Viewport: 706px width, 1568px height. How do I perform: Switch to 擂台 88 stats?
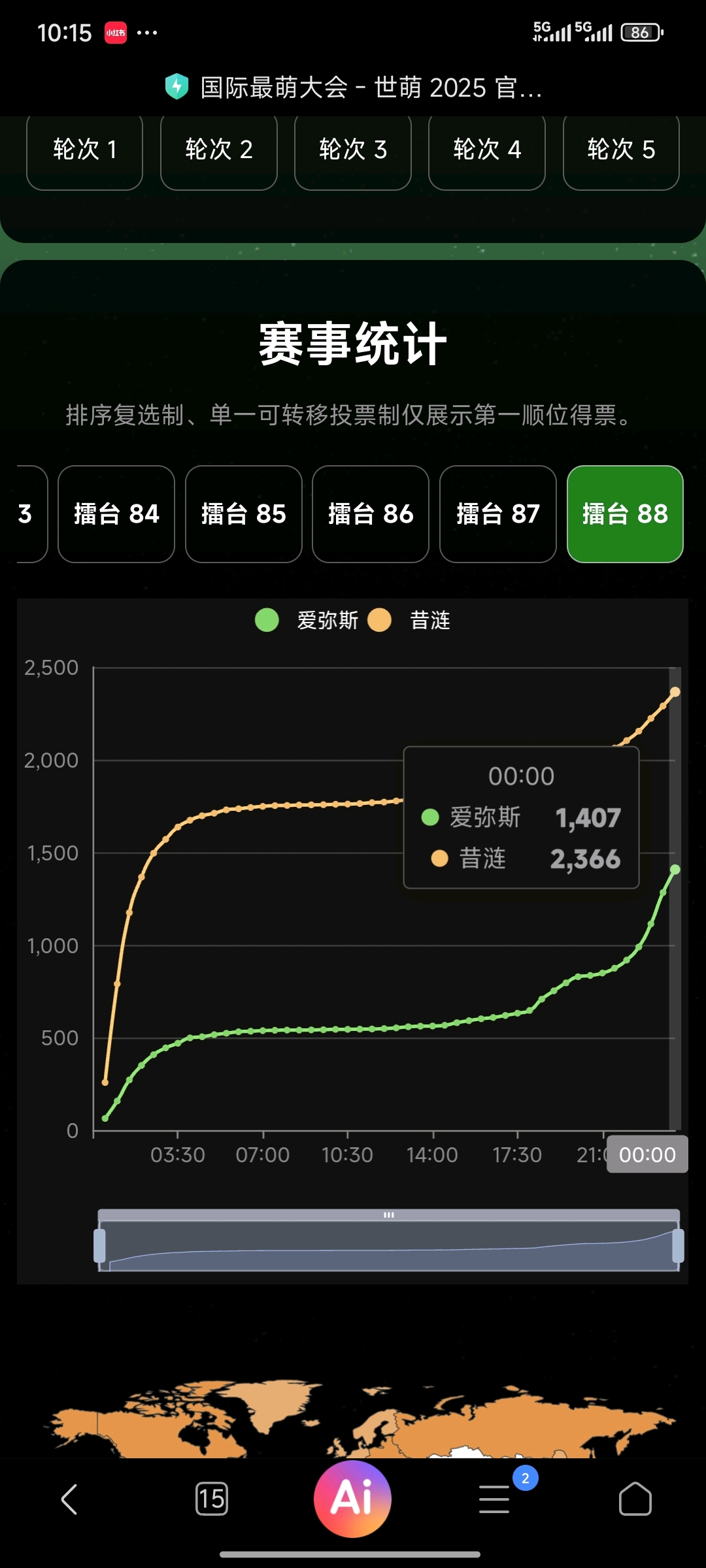pos(625,514)
